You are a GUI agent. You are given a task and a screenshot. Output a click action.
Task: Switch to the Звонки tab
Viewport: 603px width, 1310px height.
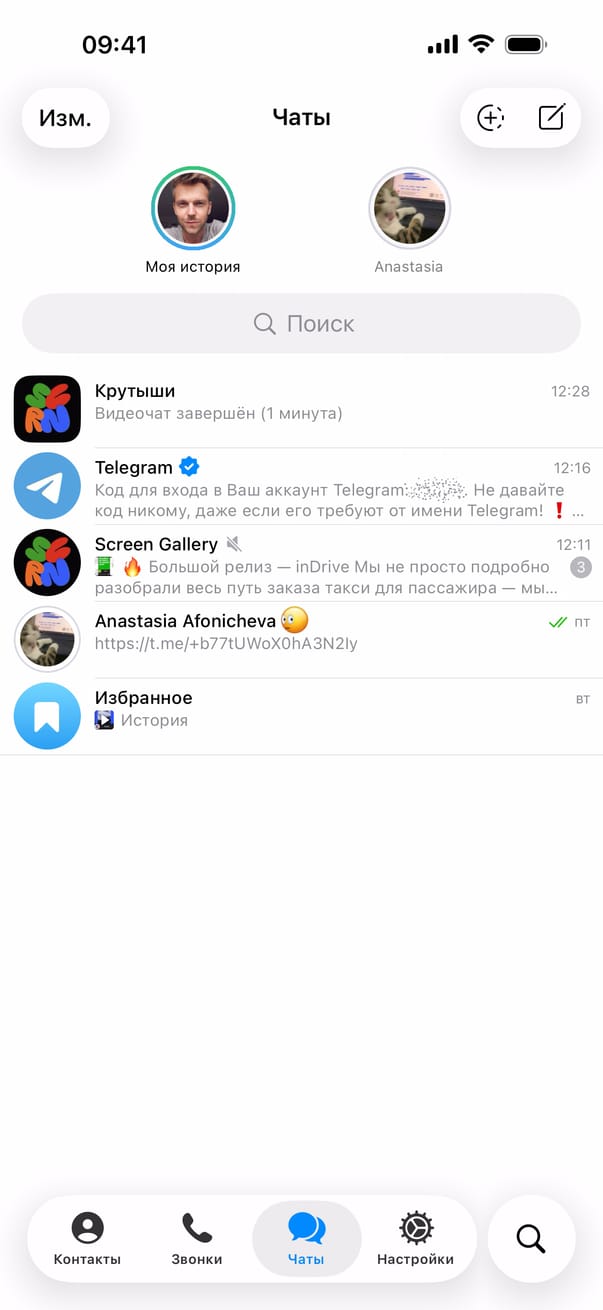(x=196, y=1240)
